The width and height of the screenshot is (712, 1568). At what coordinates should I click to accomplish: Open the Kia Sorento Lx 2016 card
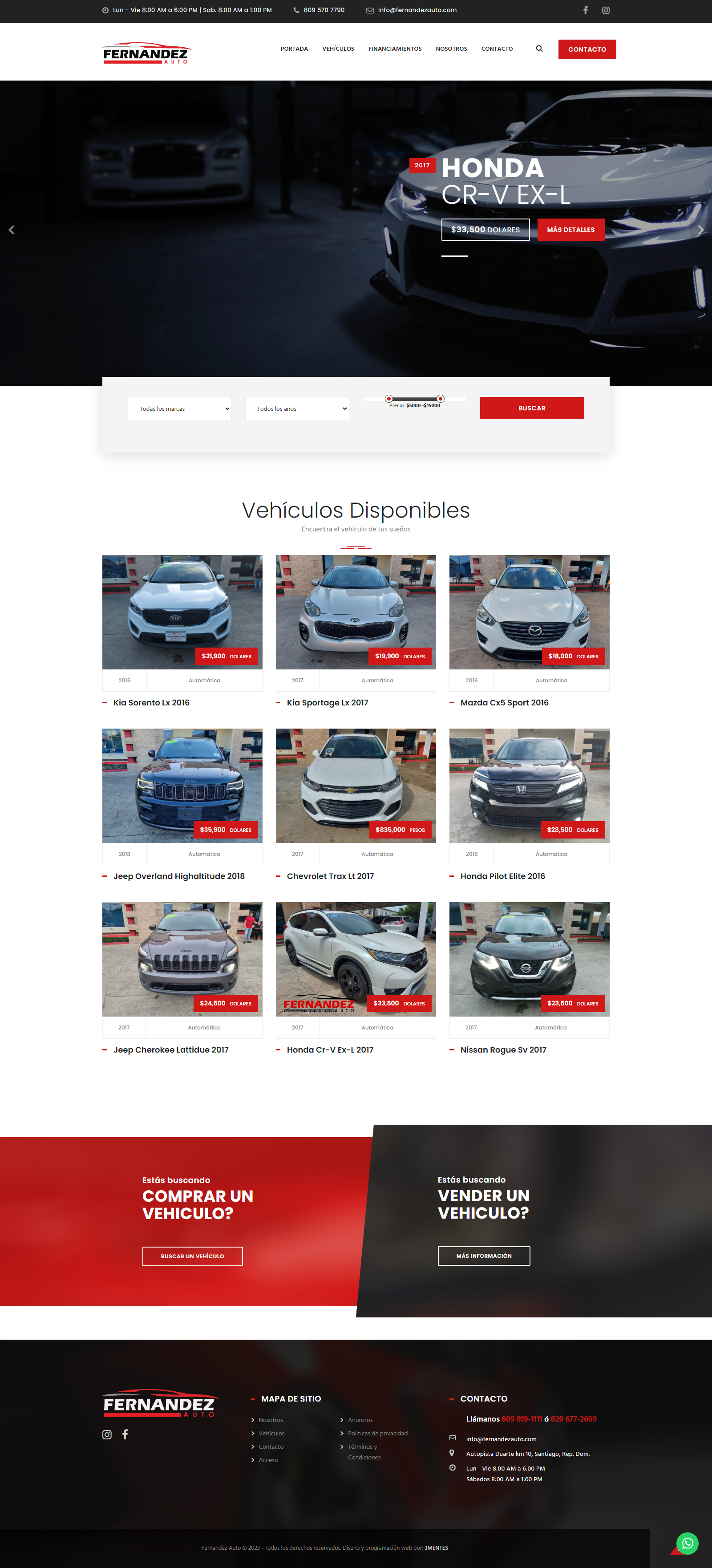click(151, 702)
